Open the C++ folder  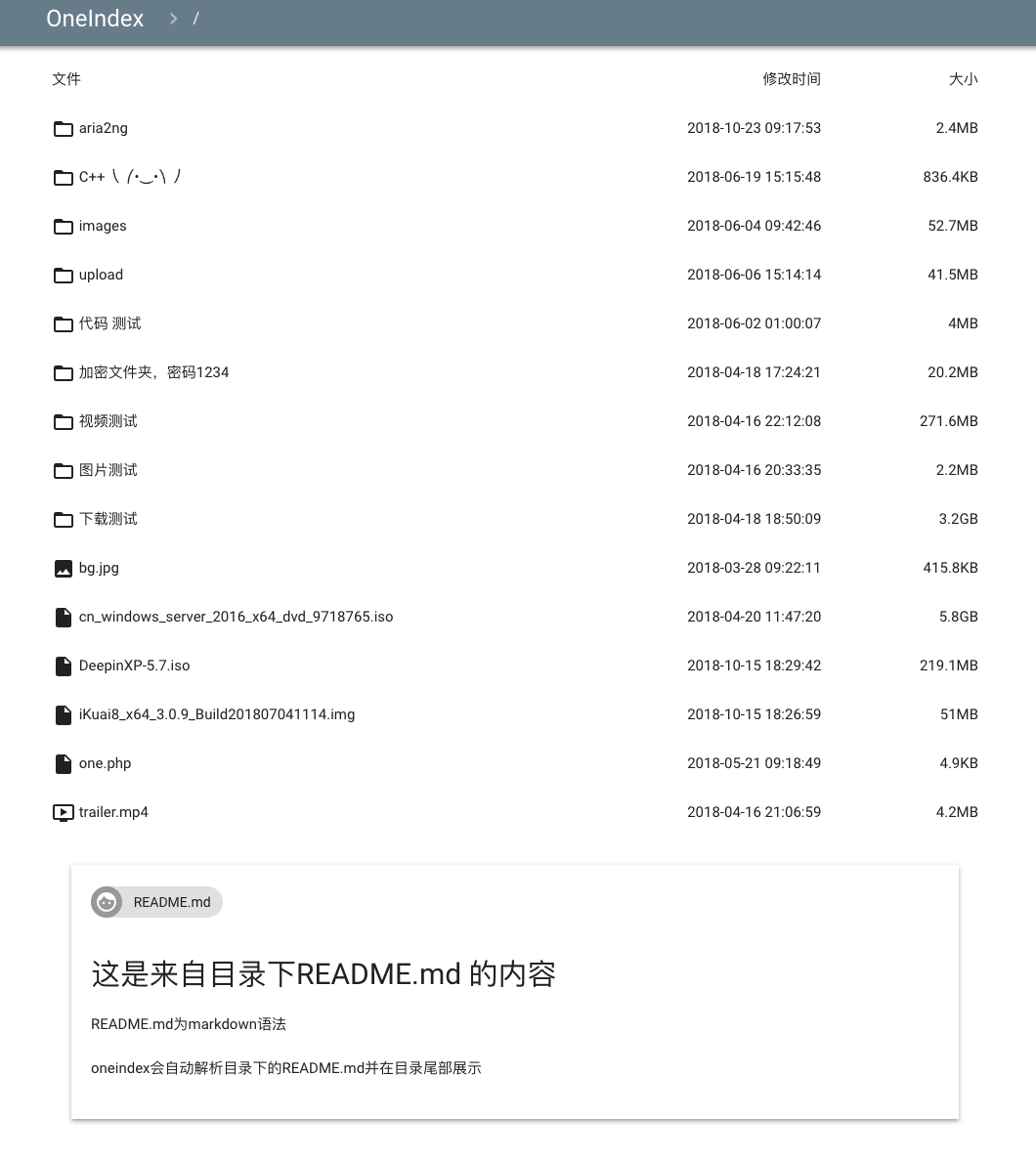point(129,177)
